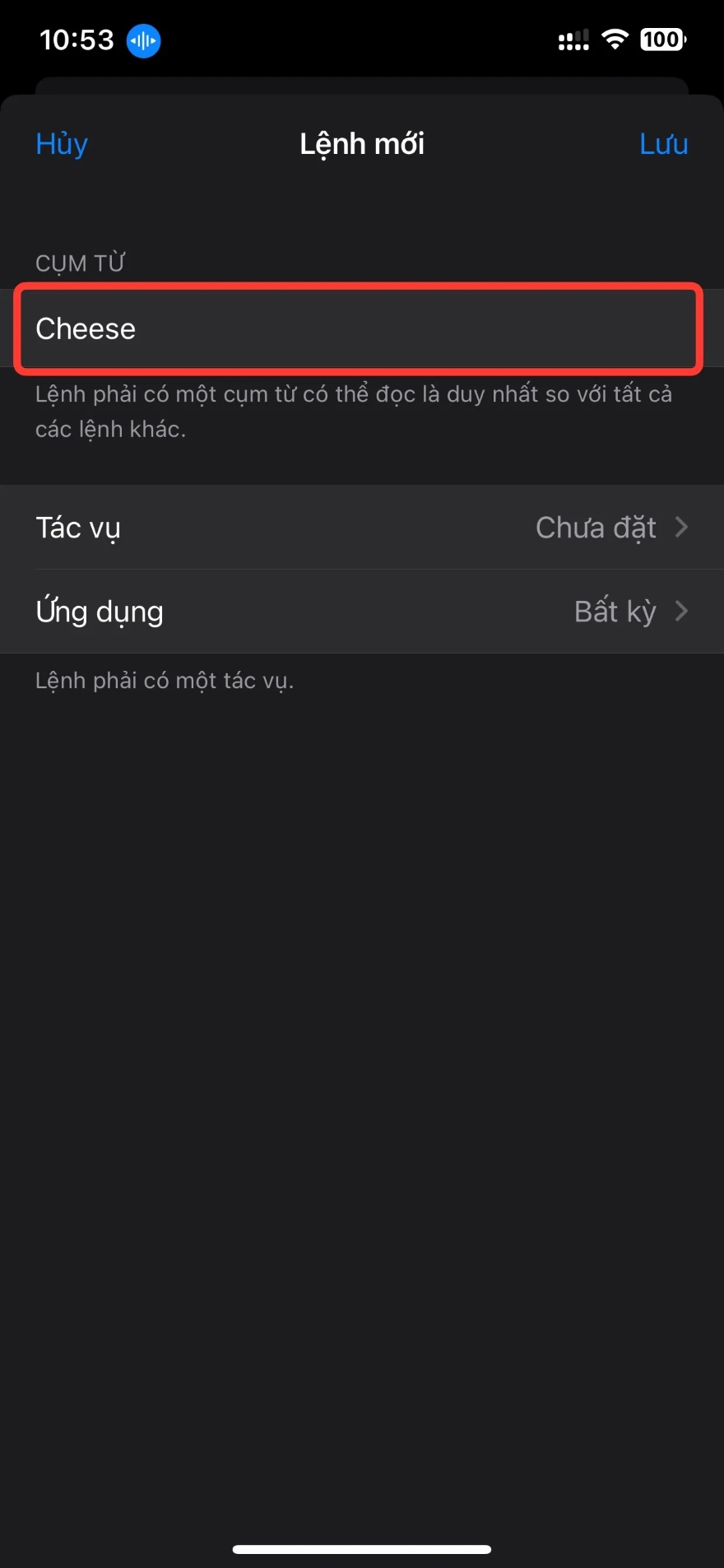Viewport: 724px width, 1568px height.
Task: Select the Lệnh mới title header
Action: click(x=361, y=143)
